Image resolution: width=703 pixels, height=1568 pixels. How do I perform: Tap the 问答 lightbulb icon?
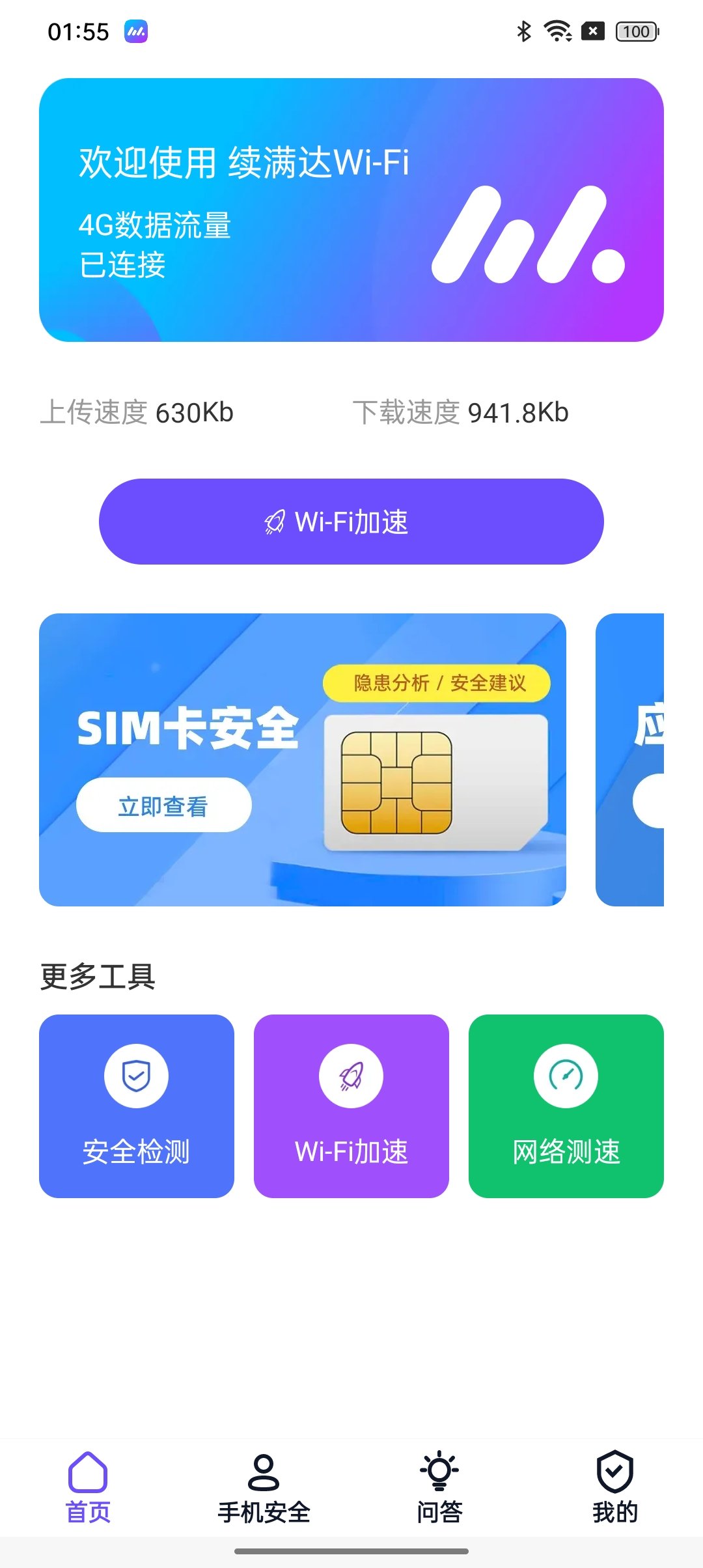point(439,1467)
